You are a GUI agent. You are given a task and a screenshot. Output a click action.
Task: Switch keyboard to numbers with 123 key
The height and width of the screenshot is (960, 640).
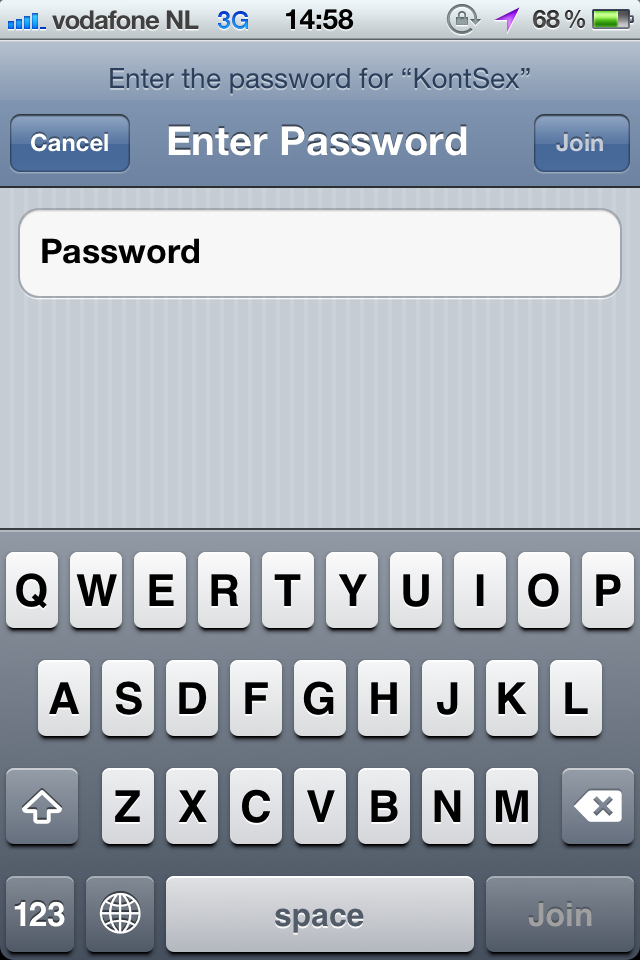(40, 914)
